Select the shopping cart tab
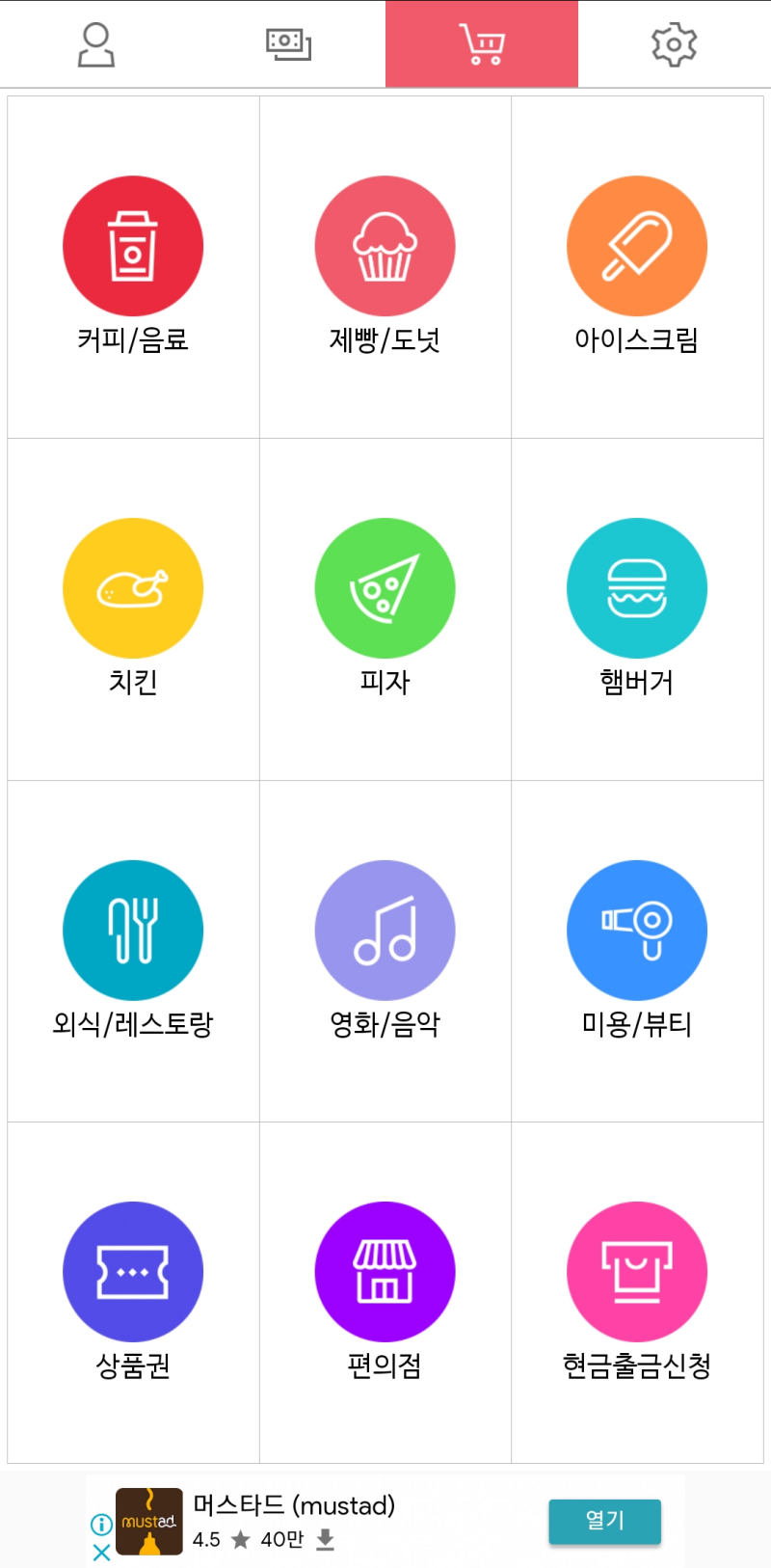The image size is (771, 1568). point(482,43)
